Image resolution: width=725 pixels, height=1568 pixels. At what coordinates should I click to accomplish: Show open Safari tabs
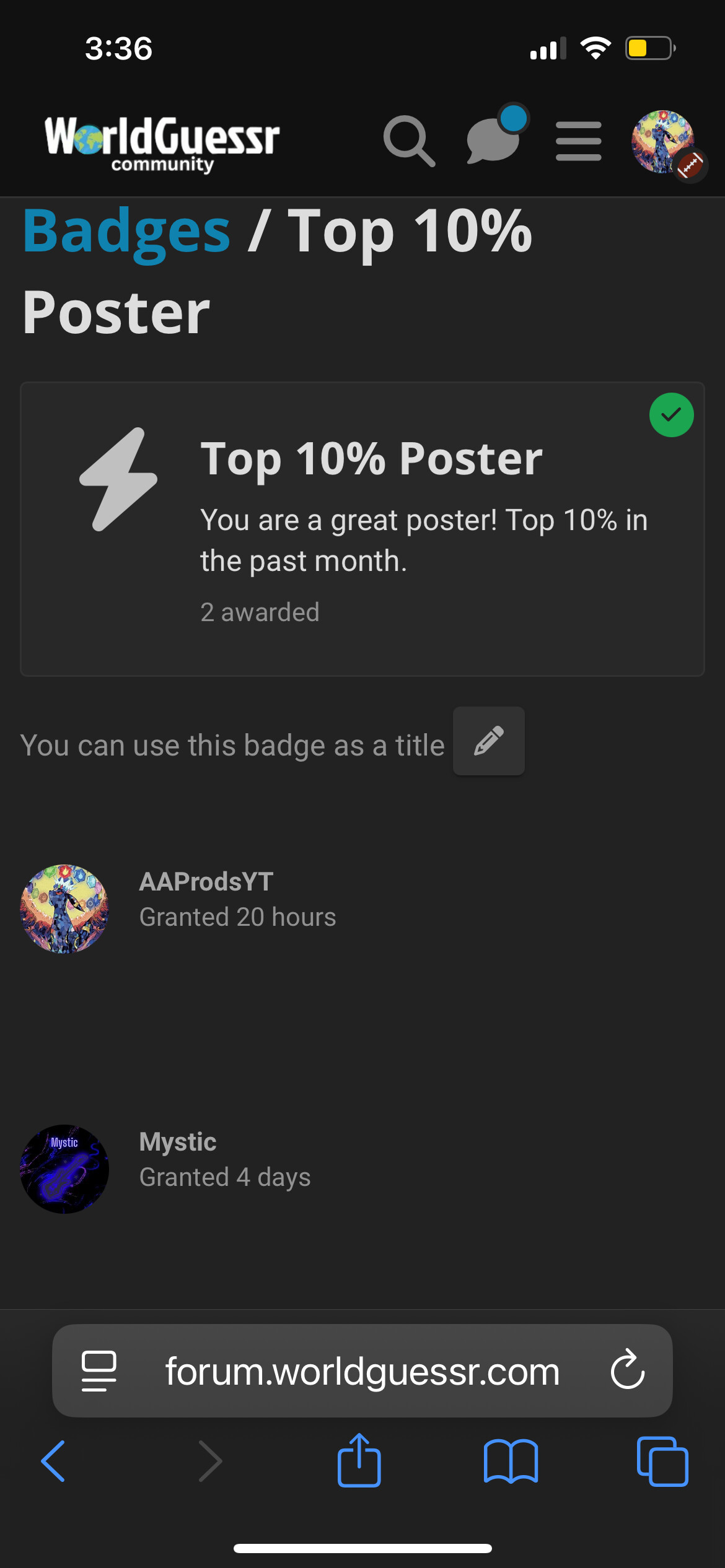(x=662, y=1461)
